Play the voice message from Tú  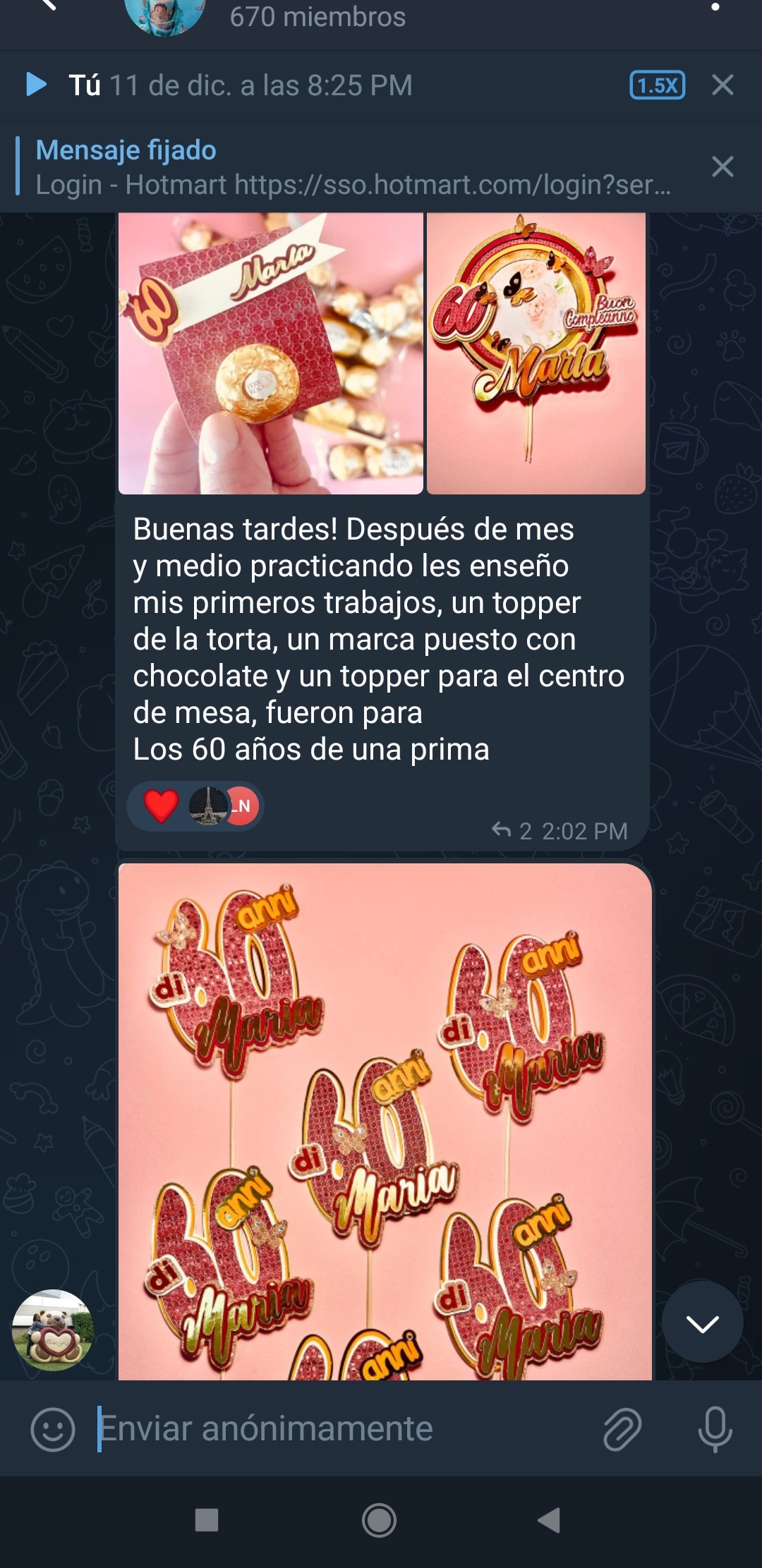coord(36,85)
